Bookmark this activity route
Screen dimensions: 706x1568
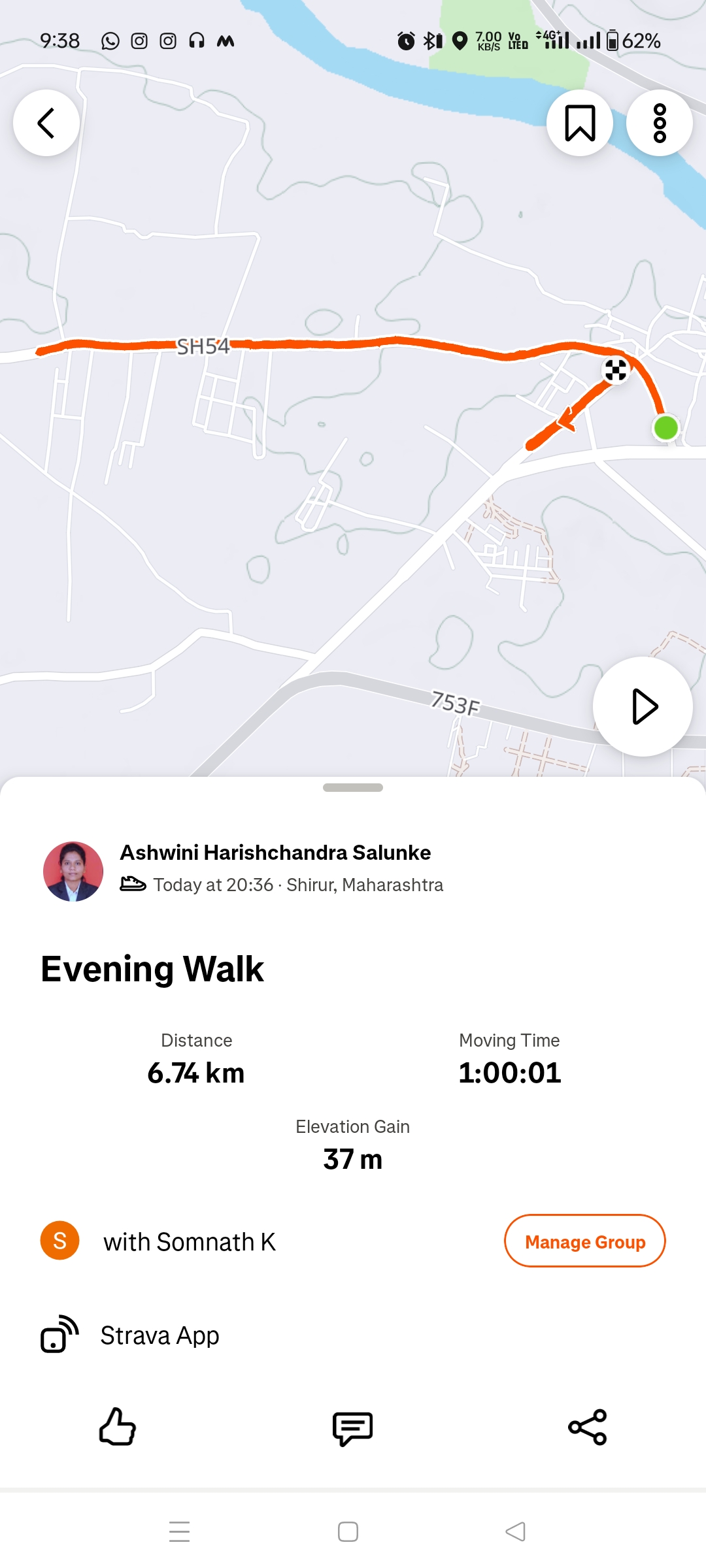tap(580, 123)
